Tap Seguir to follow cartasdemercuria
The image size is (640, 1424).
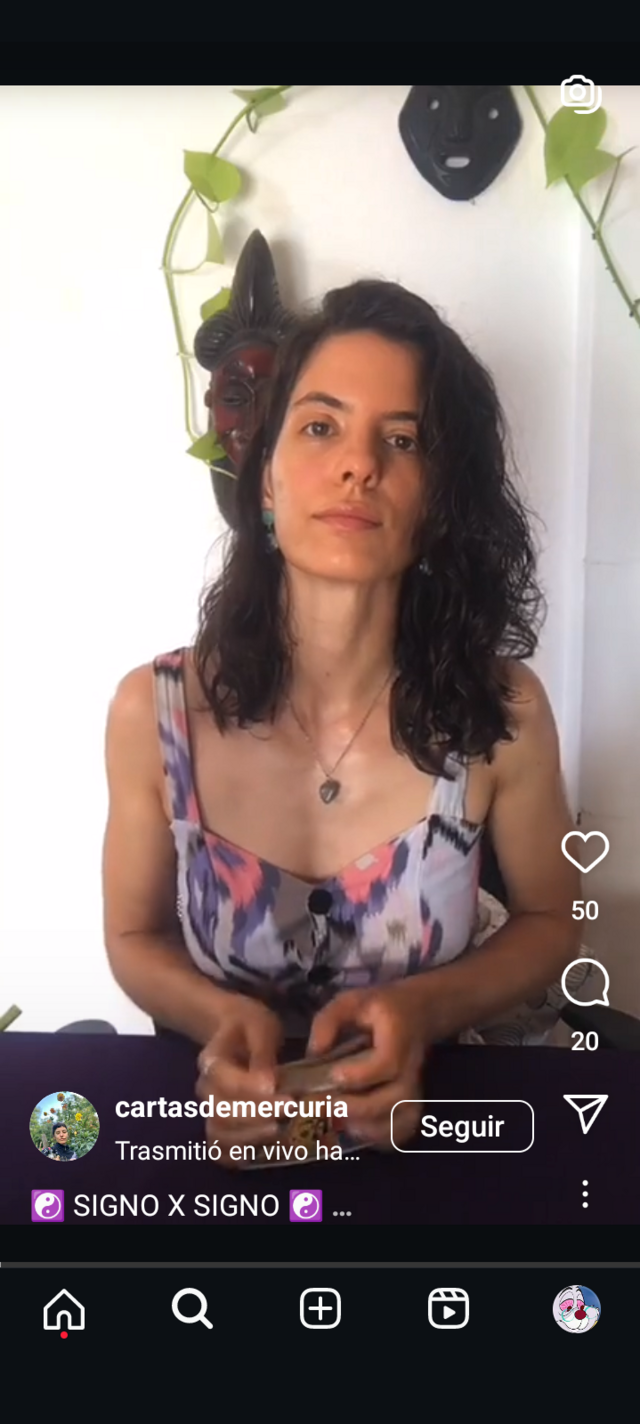(462, 1126)
